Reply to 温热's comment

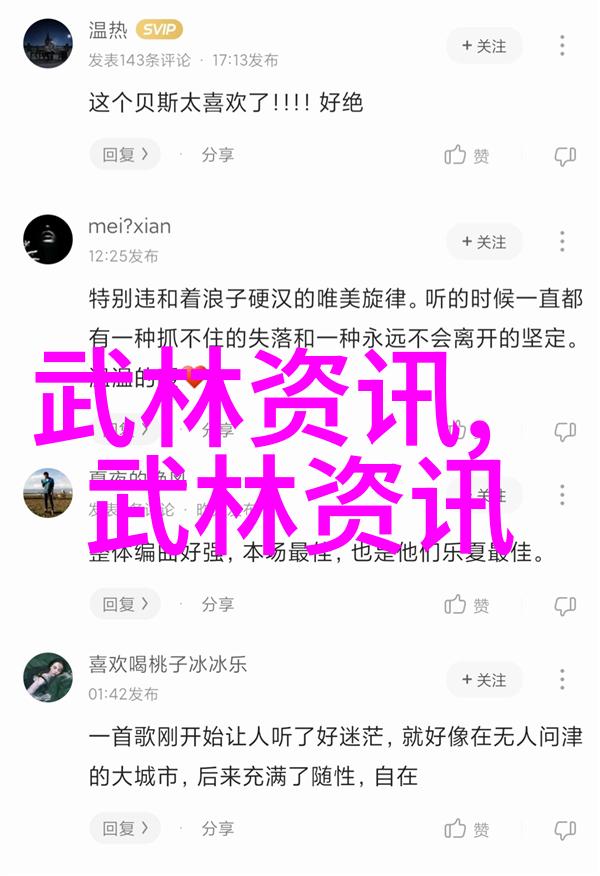point(125,155)
